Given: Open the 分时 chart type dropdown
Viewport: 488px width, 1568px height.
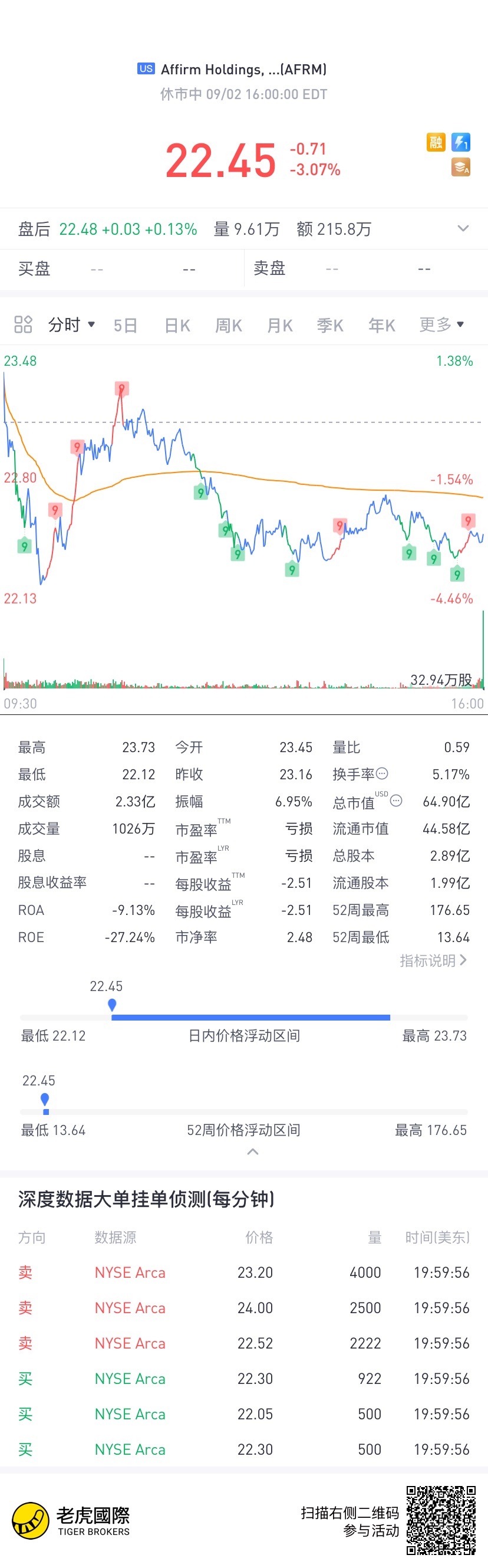Looking at the screenshot, I should (x=71, y=324).
